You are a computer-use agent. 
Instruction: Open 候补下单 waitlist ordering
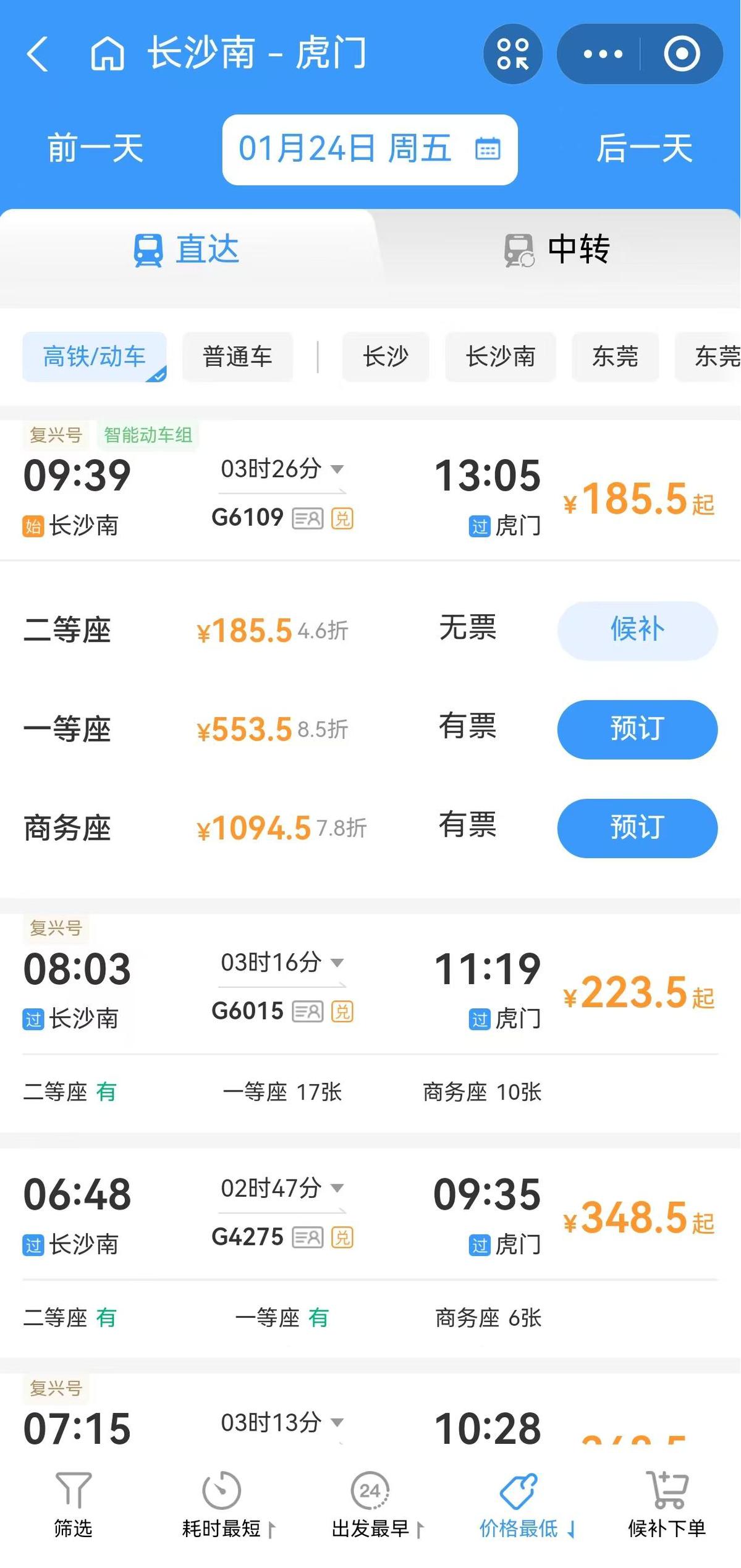pos(666,1505)
